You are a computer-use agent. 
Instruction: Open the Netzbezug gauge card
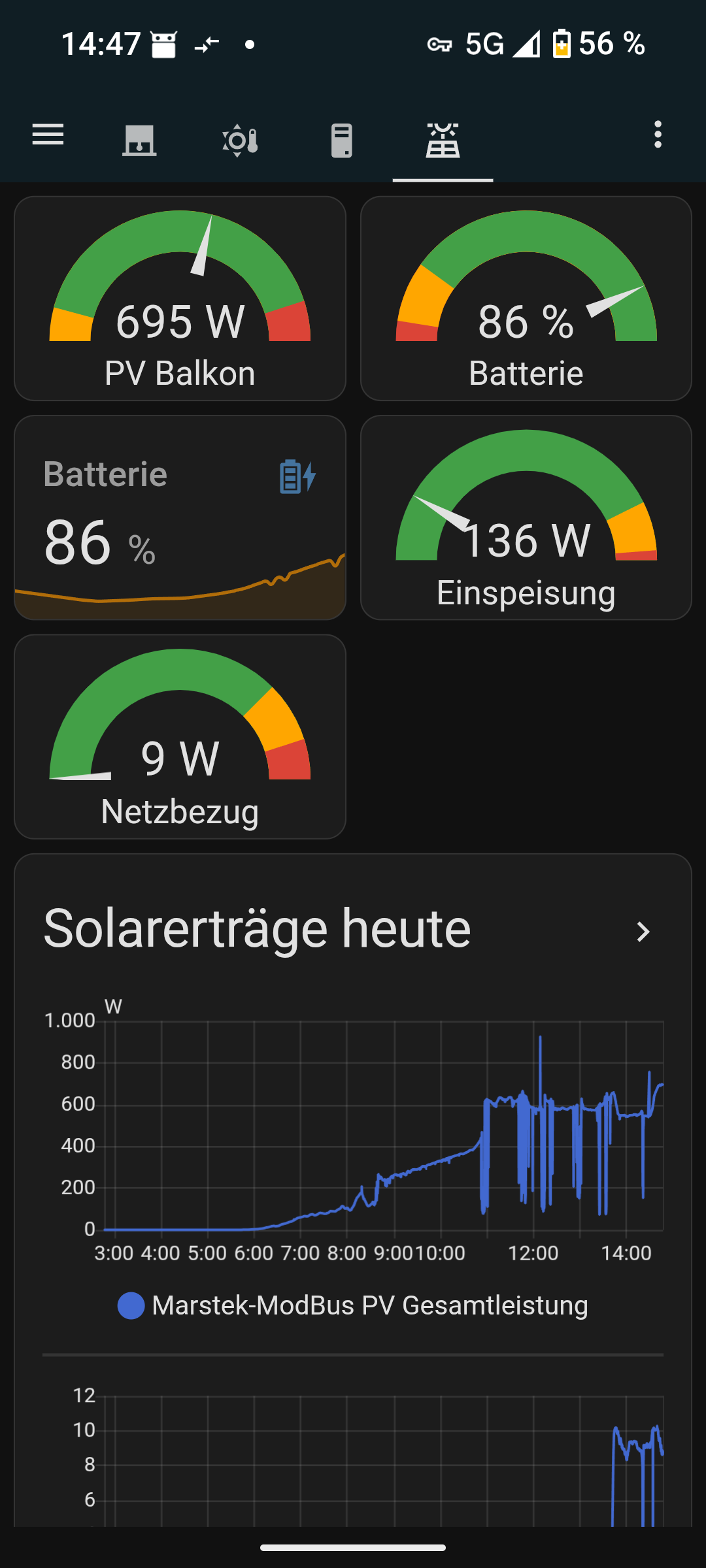(x=180, y=736)
